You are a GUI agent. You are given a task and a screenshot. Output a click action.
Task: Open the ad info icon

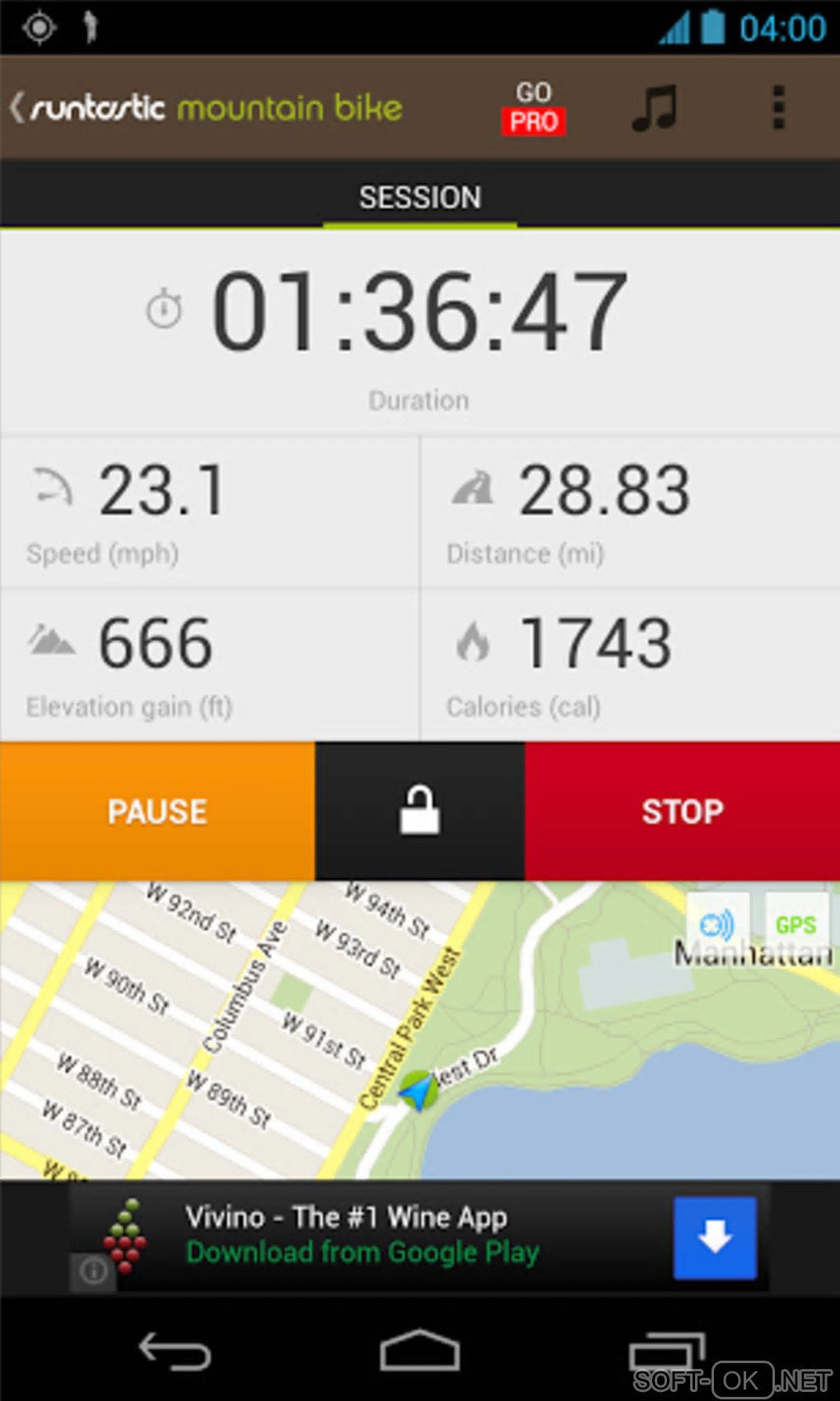pyautogui.click(x=92, y=1272)
